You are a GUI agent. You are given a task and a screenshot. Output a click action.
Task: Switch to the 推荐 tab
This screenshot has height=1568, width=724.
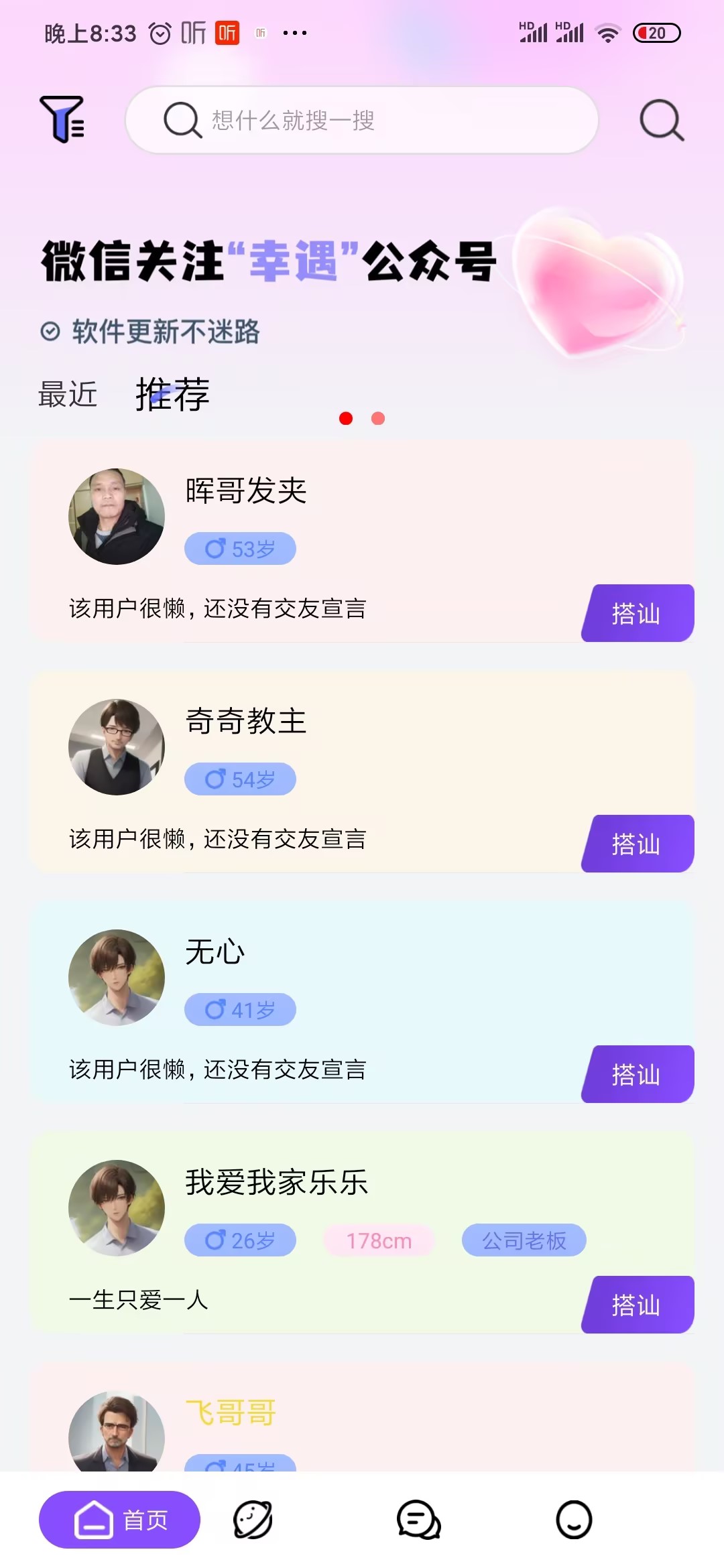(x=171, y=395)
